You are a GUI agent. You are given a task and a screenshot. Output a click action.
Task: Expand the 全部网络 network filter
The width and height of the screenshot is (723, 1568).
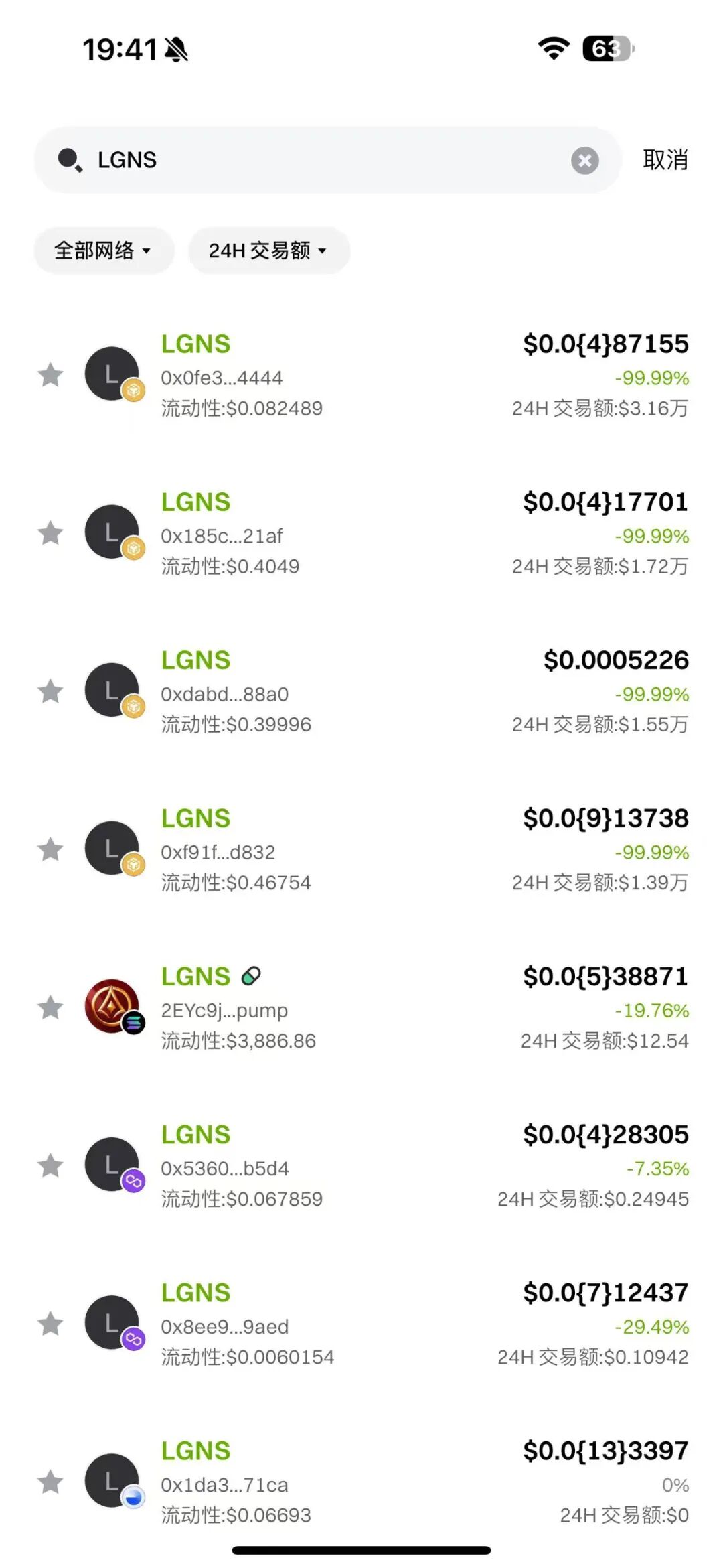[x=103, y=251]
